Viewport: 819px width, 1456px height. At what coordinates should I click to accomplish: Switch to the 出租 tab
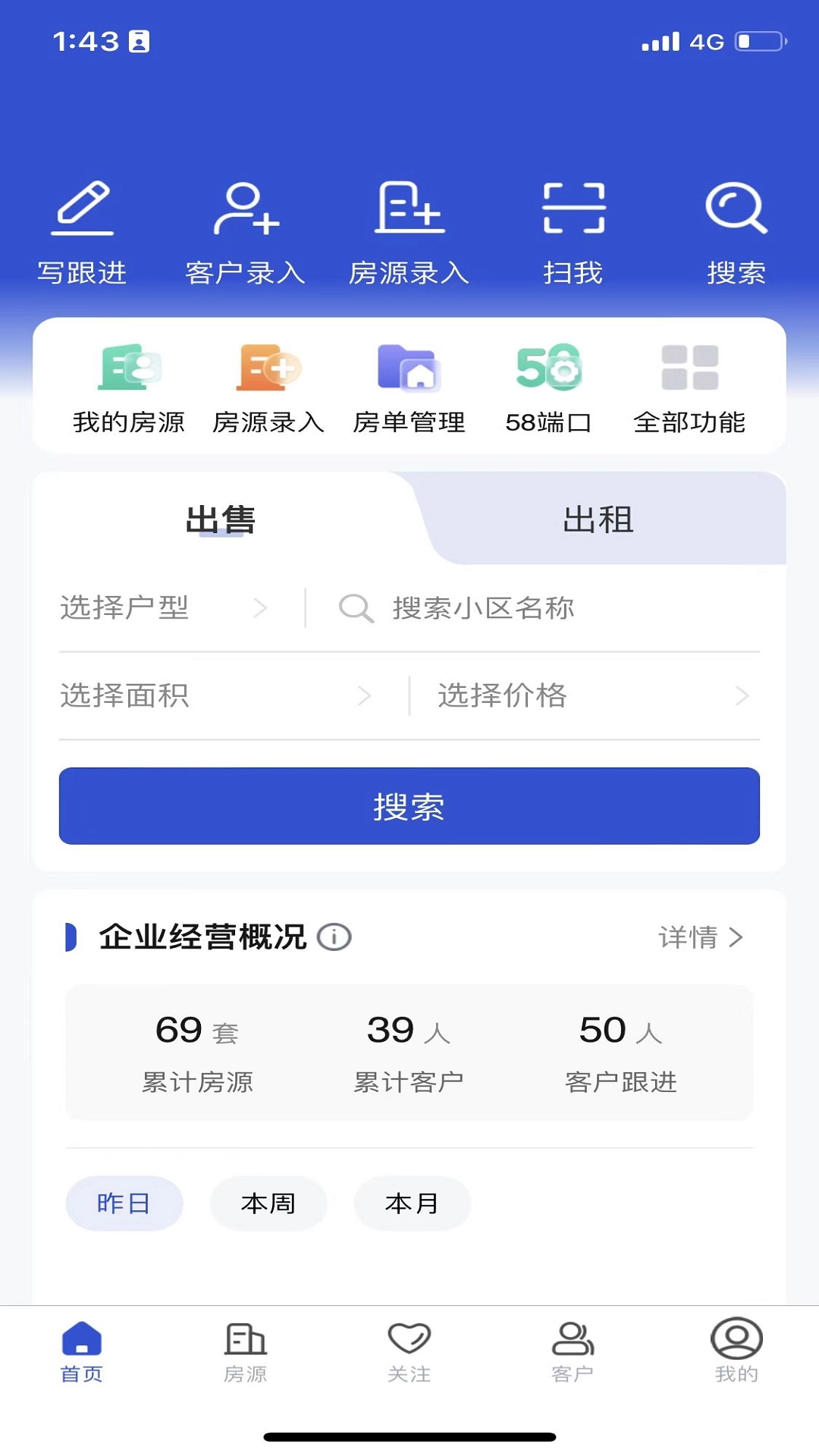point(598,520)
